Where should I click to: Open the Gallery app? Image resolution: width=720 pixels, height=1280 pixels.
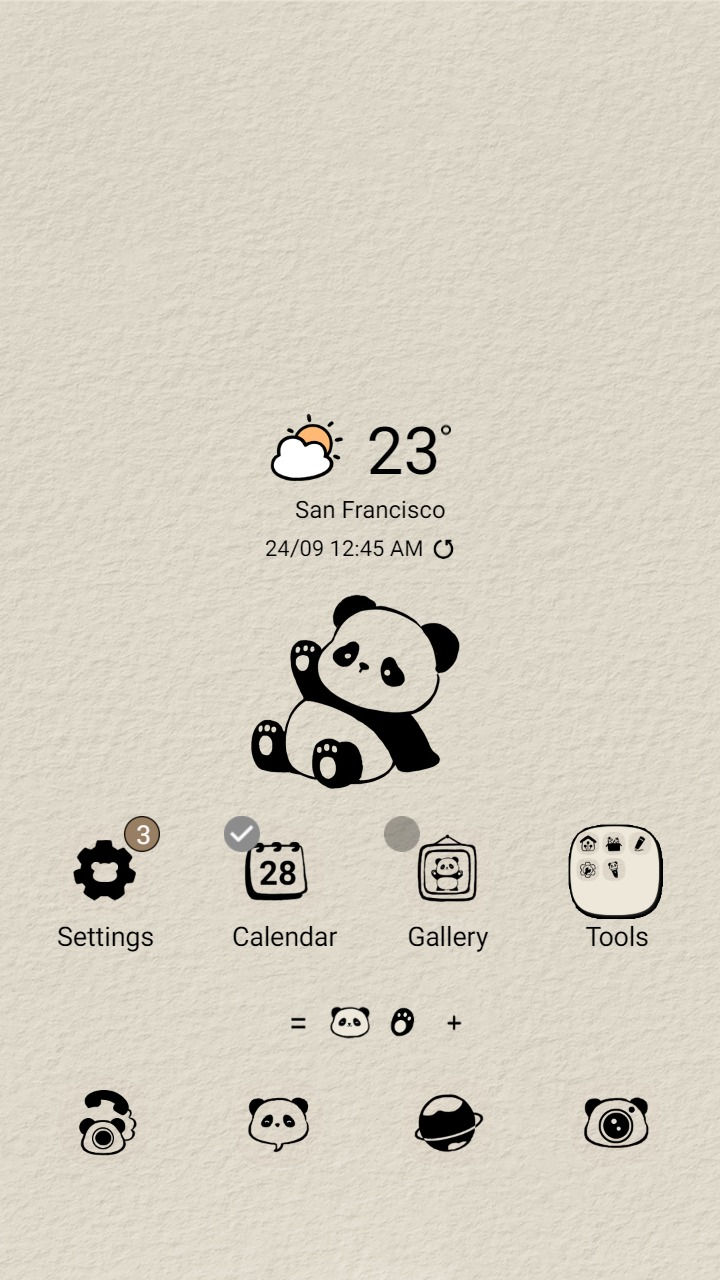pyautogui.click(x=447, y=871)
